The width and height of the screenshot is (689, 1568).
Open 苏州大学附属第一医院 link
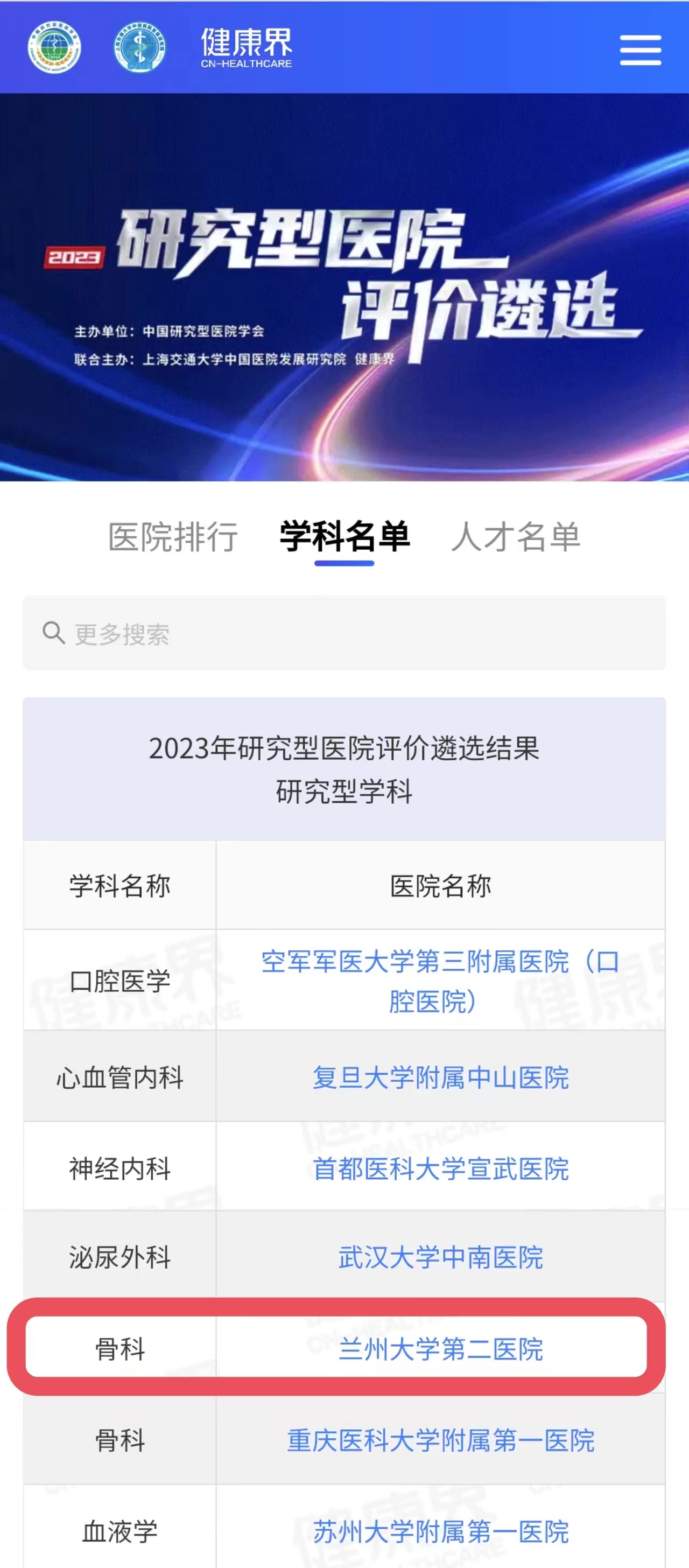pyautogui.click(x=440, y=1531)
